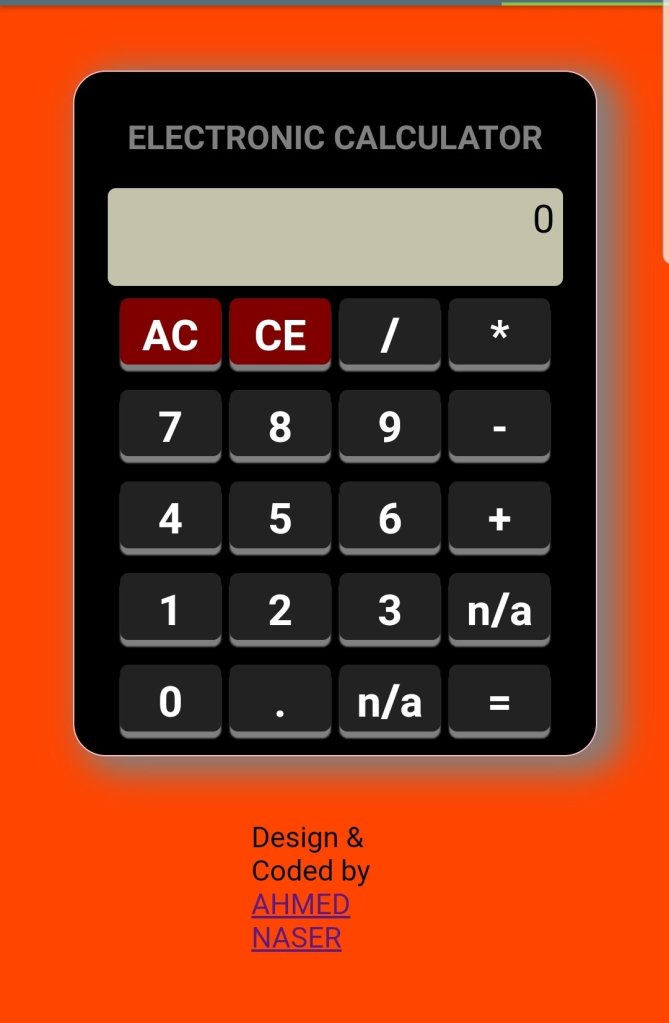Enter the digit 7
Screen dimensions: 669x1023
pyautogui.click(x=170, y=426)
